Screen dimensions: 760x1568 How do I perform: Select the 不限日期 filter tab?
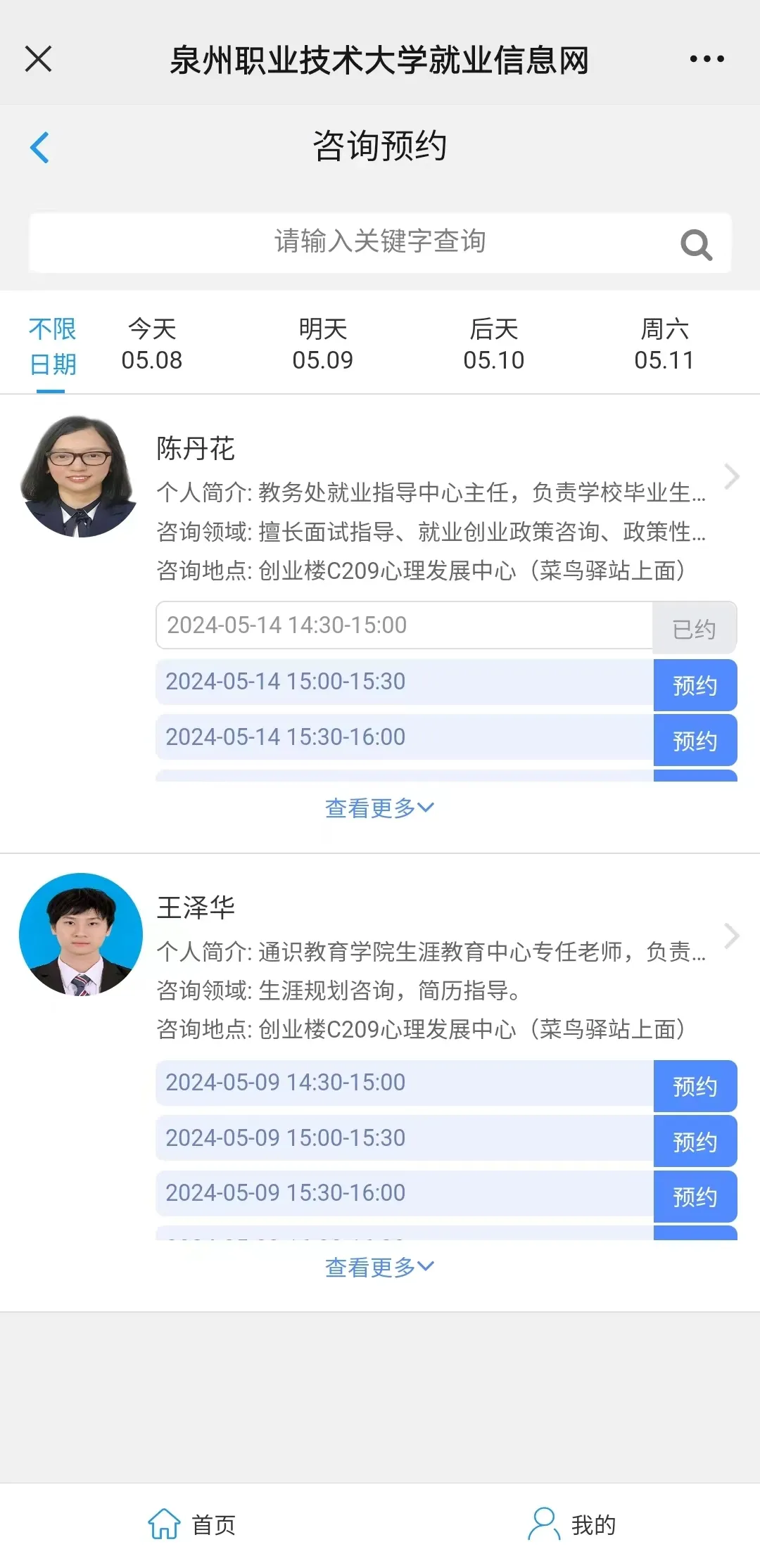[x=52, y=347]
